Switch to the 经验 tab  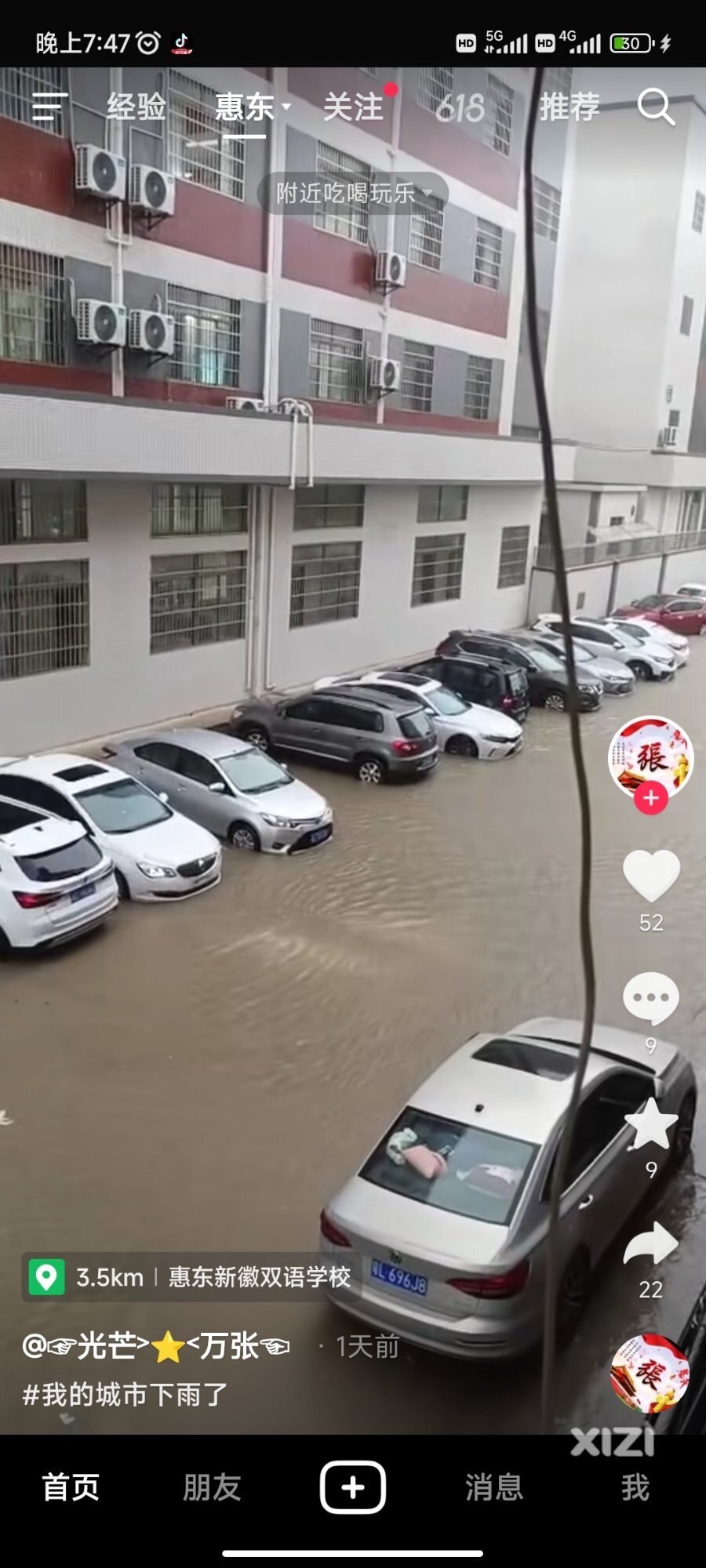coord(136,107)
